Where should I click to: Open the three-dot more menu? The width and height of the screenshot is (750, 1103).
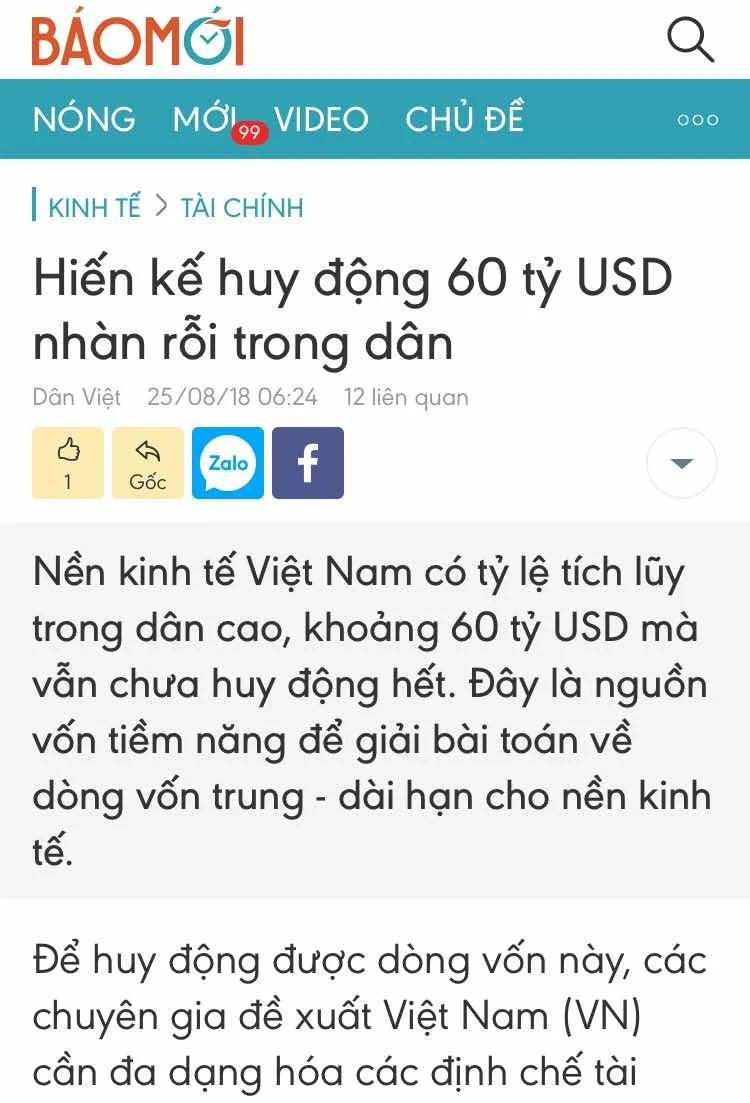coord(698,120)
